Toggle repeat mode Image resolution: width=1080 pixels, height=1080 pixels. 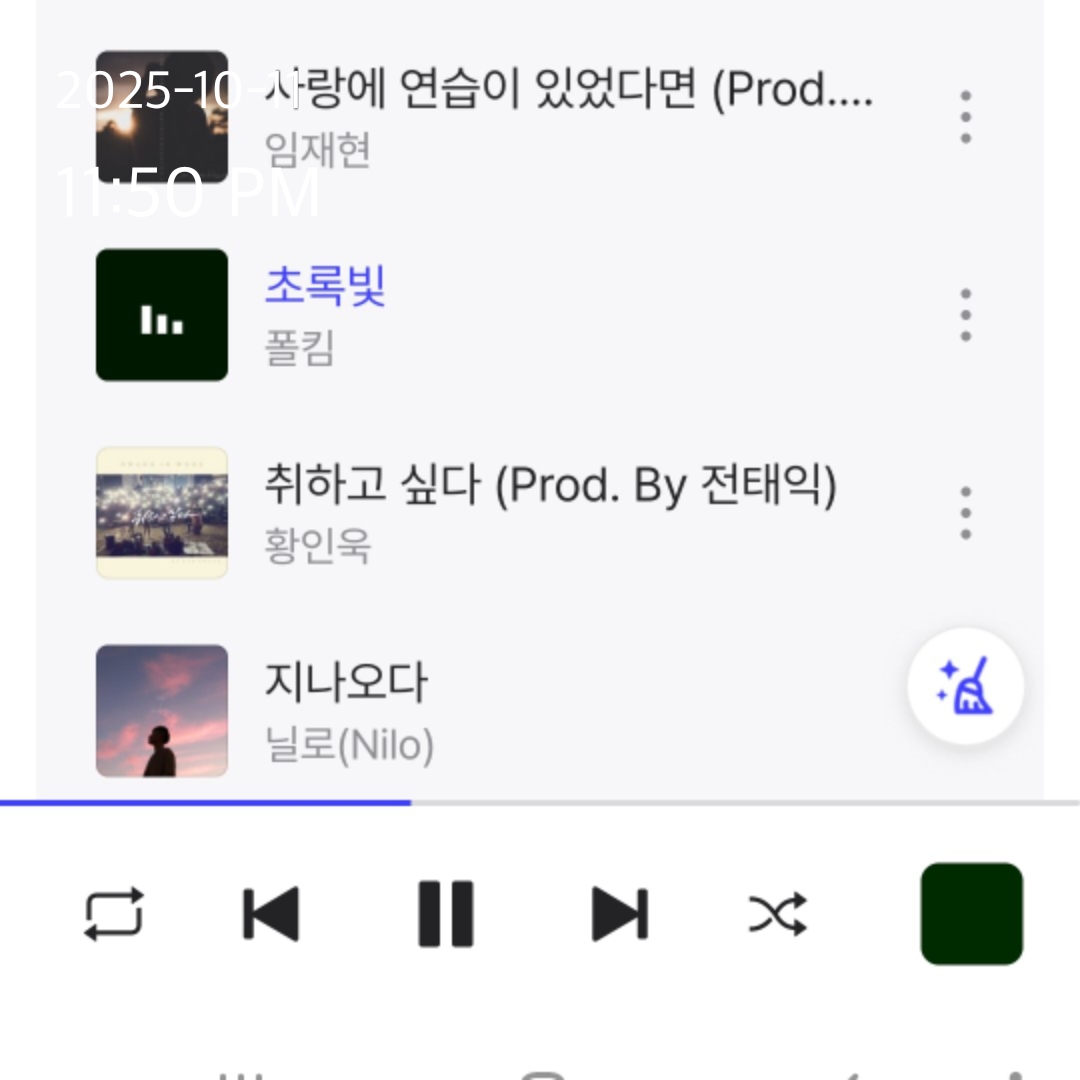[113, 914]
